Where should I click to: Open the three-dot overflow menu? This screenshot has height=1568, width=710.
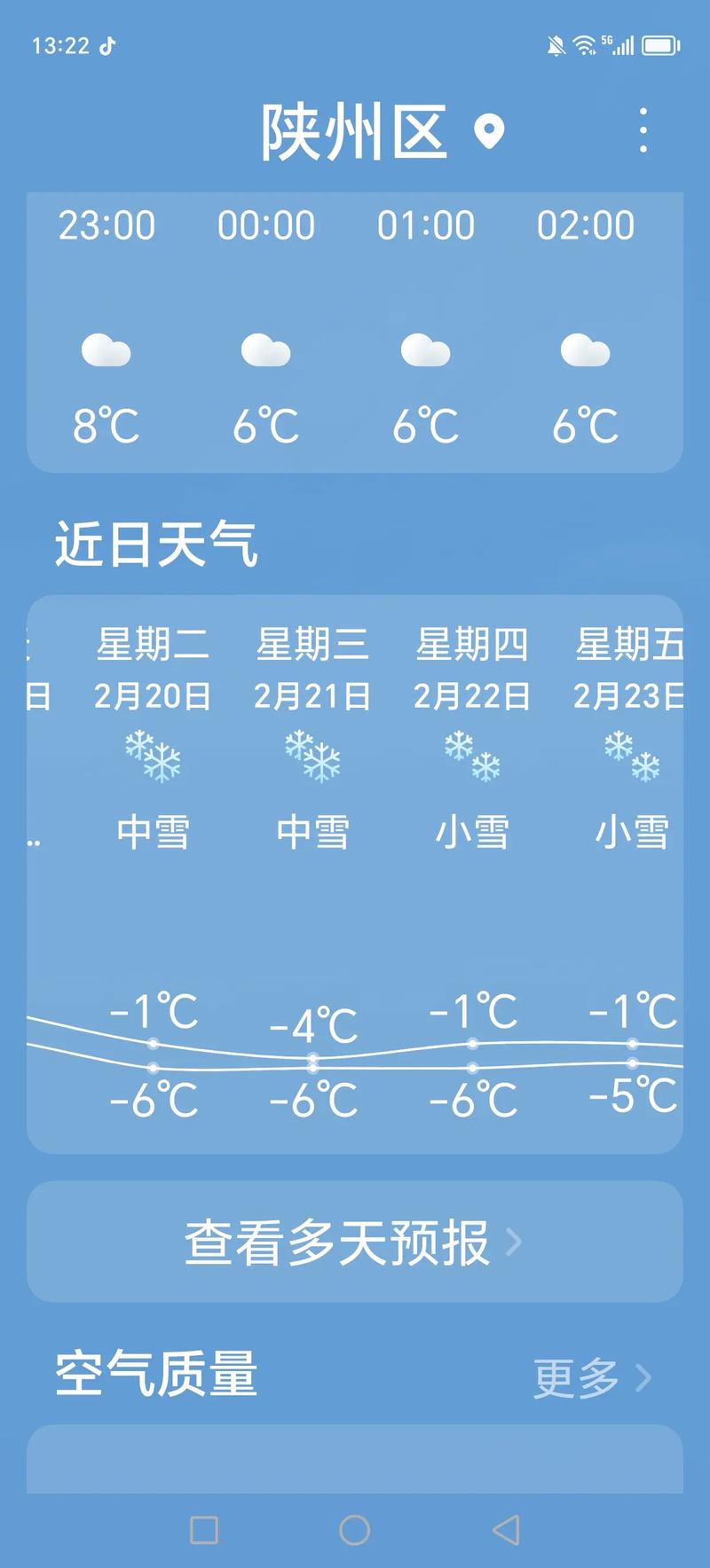643,129
